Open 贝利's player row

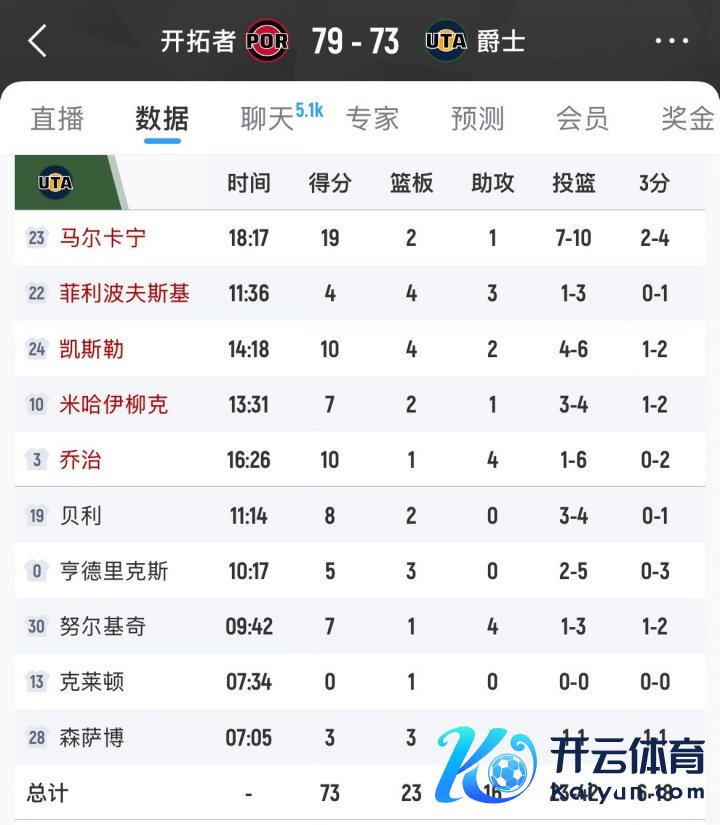80,516
